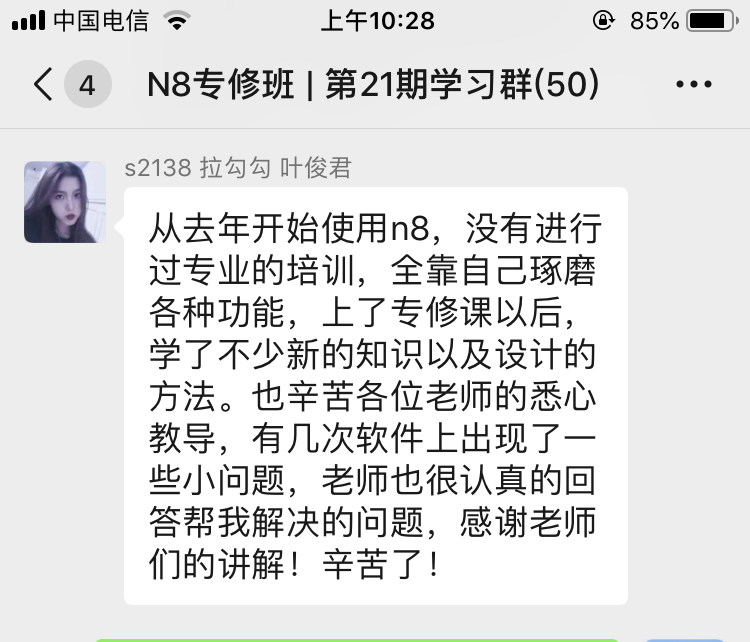The width and height of the screenshot is (750, 642).
Task: Open the group chat overflow menu
Action: click(694, 85)
